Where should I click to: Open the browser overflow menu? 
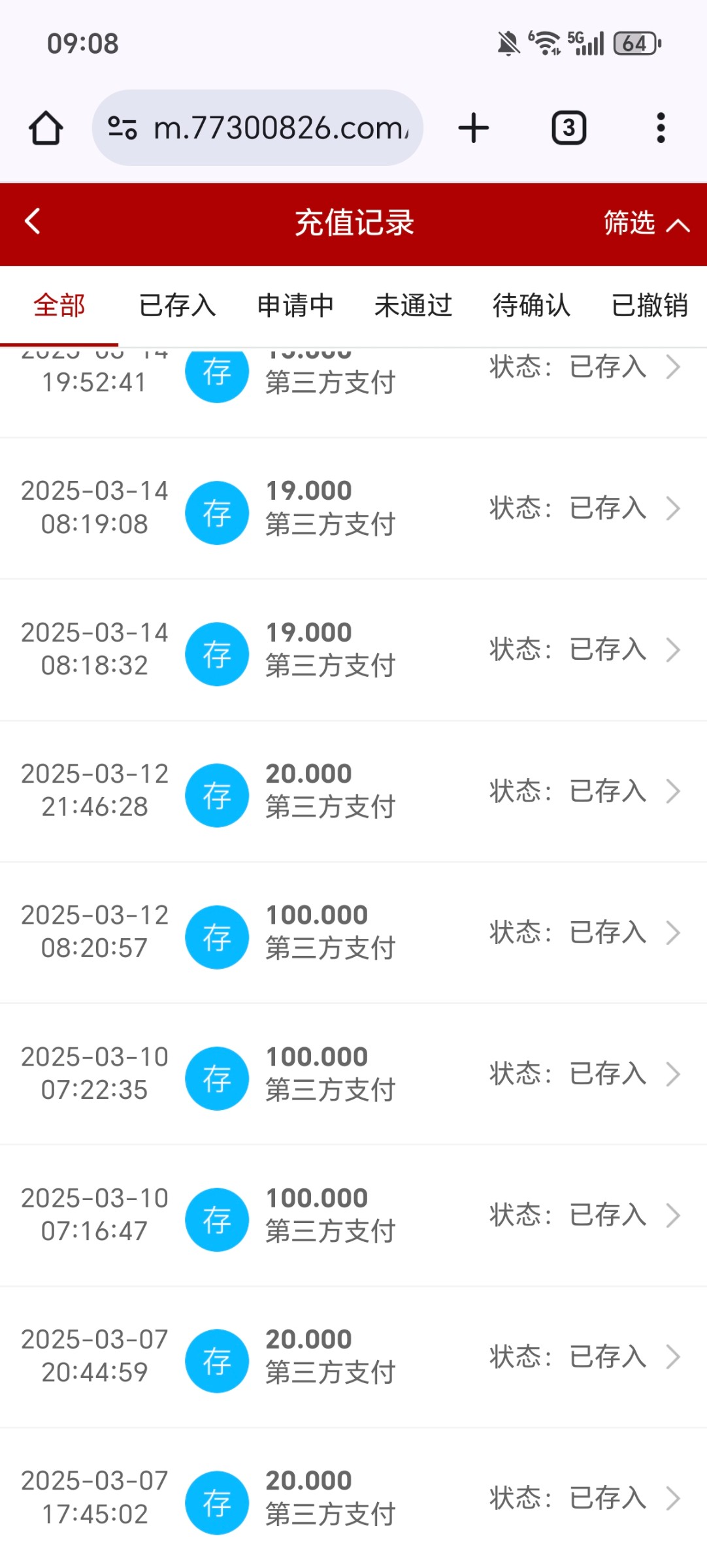click(661, 127)
